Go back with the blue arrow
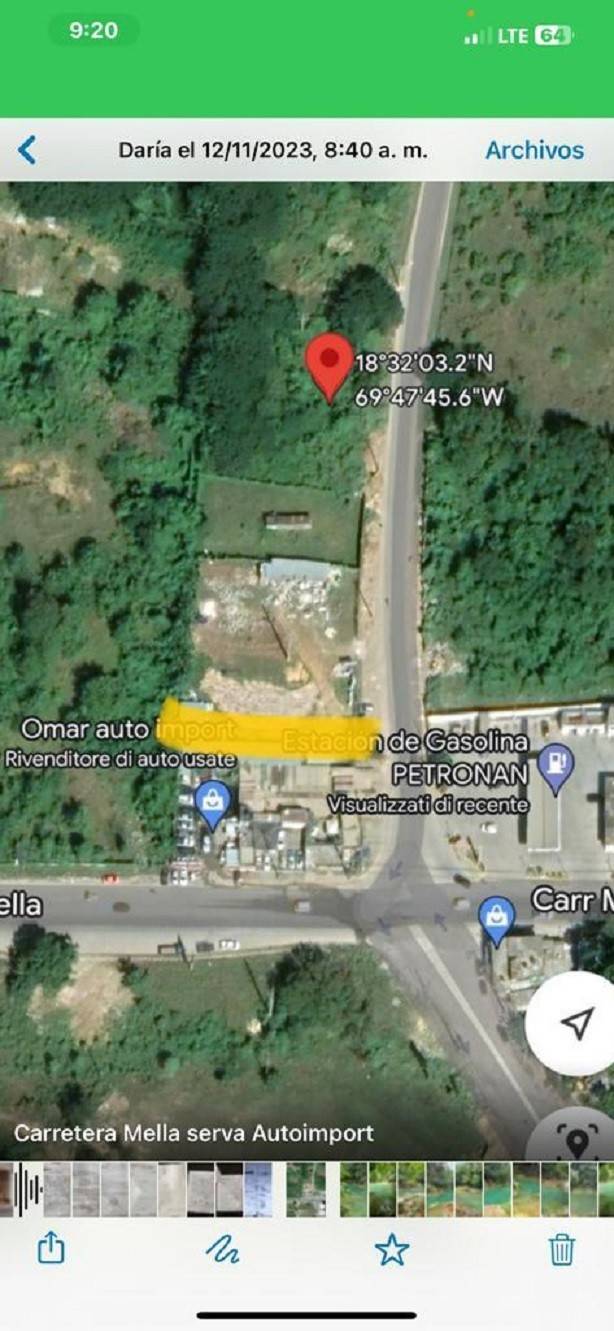Viewport: 614px width, 1331px height. click(27, 150)
